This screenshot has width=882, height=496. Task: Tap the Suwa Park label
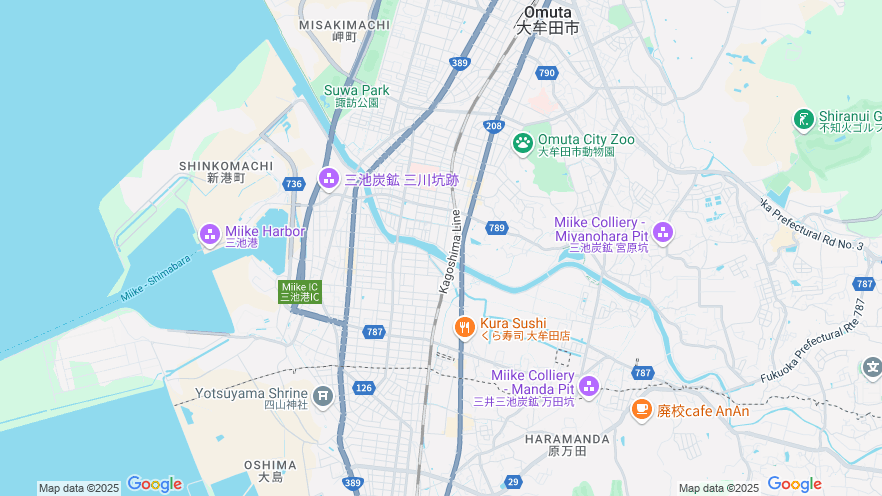pyautogui.click(x=356, y=91)
